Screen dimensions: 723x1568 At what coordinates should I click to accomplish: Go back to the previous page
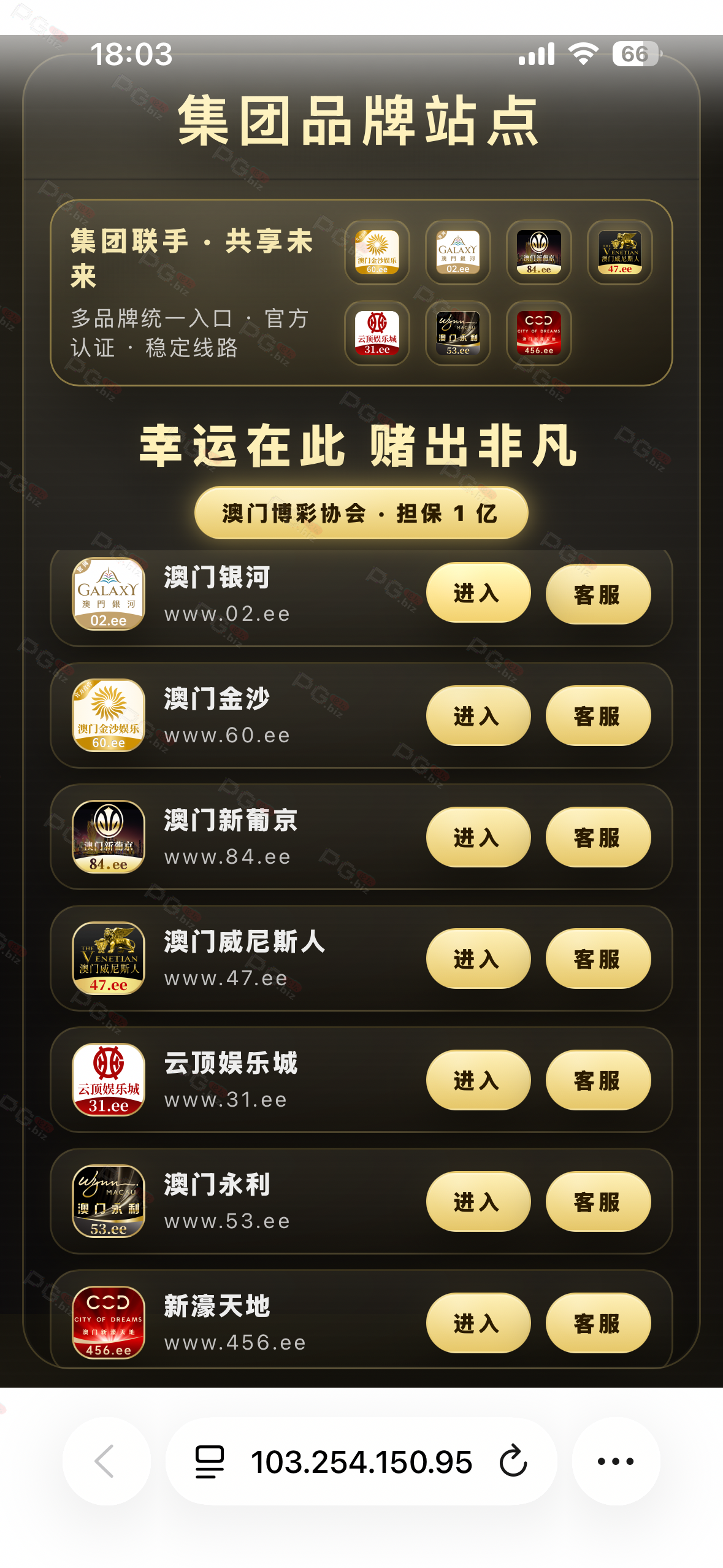click(x=106, y=1461)
